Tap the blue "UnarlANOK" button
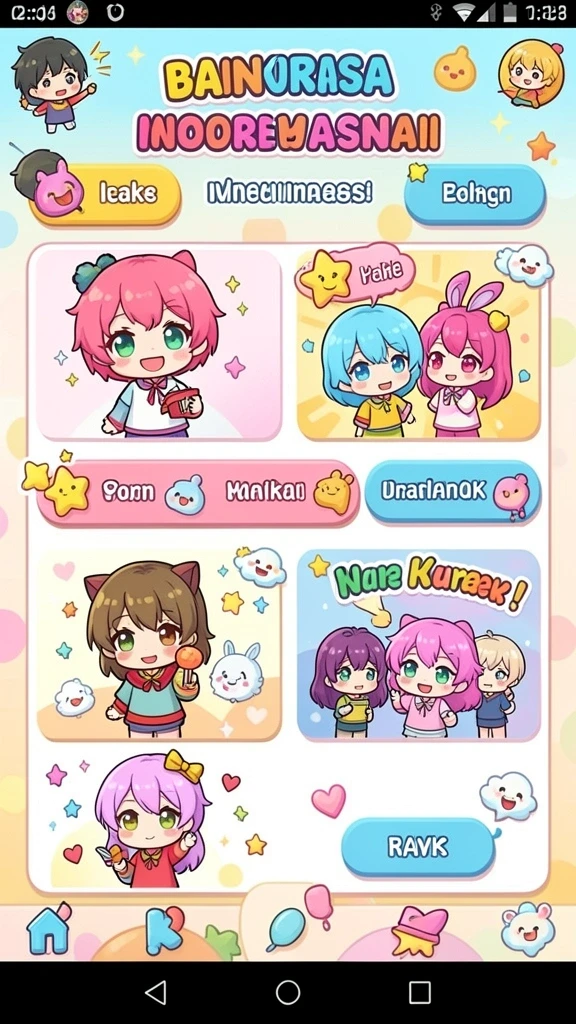This screenshot has height=1024, width=576. pyautogui.click(x=453, y=492)
